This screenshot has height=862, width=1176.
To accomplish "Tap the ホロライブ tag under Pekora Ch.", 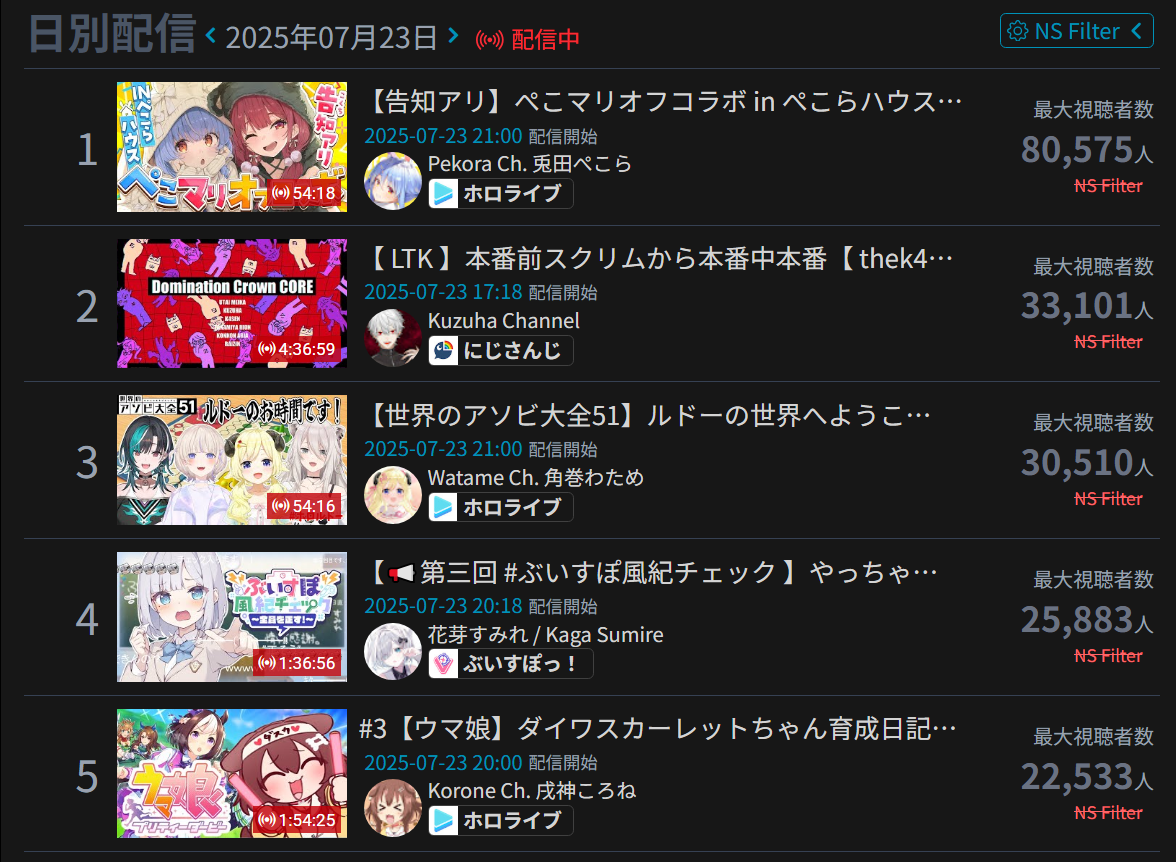I will [x=501, y=193].
